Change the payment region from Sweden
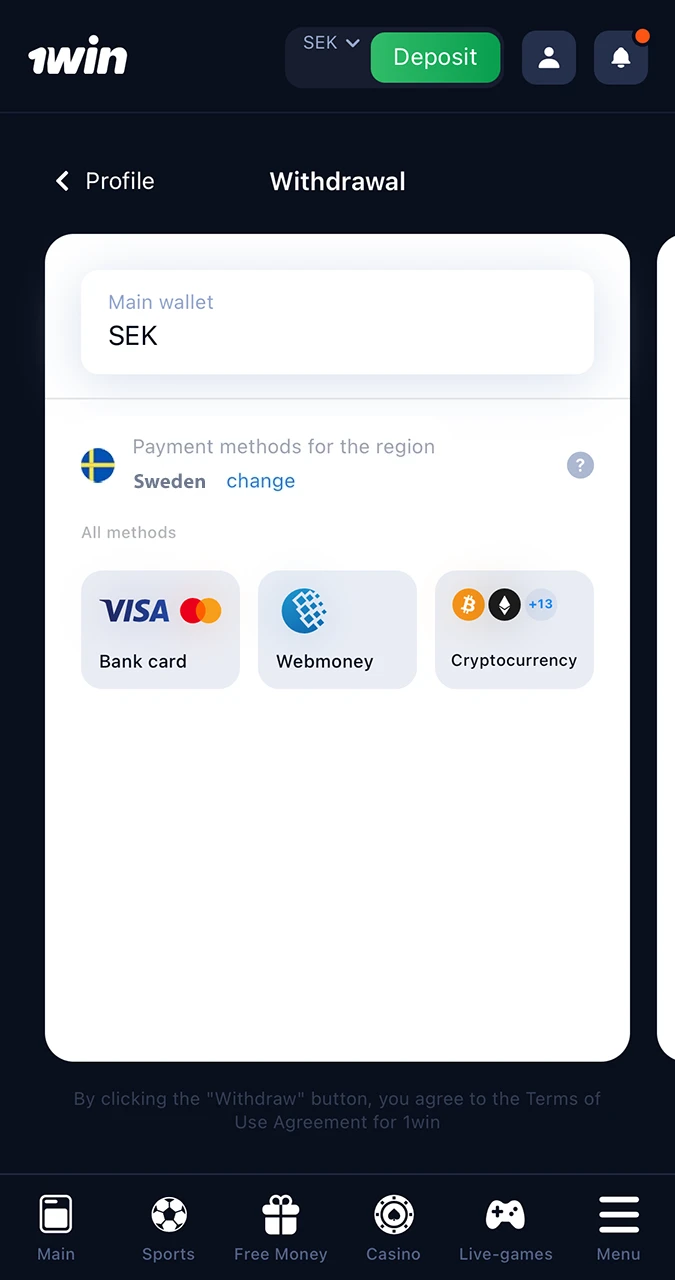The image size is (675, 1280). tap(260, 481)
